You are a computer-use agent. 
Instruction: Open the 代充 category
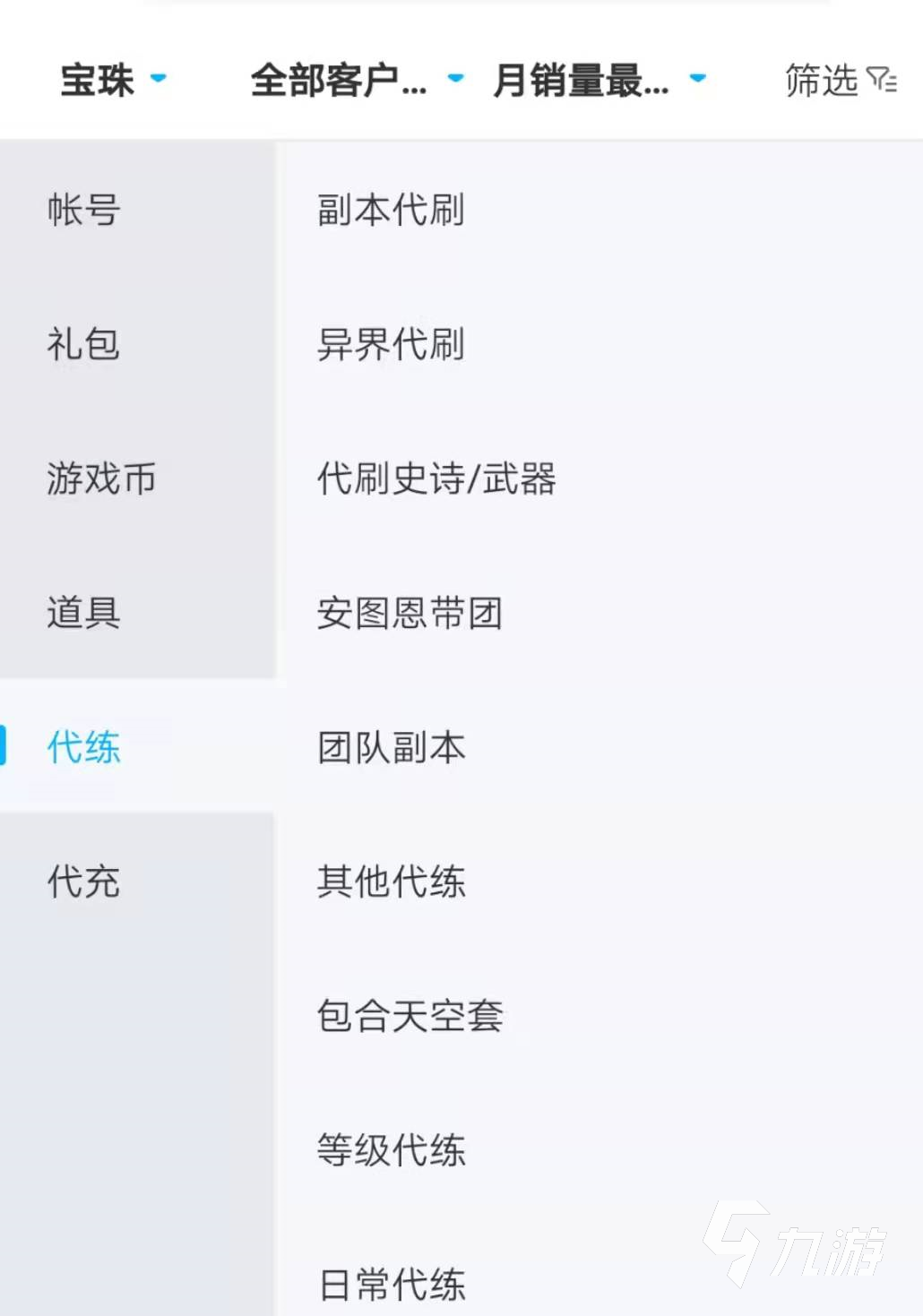[x=84, y=882]
